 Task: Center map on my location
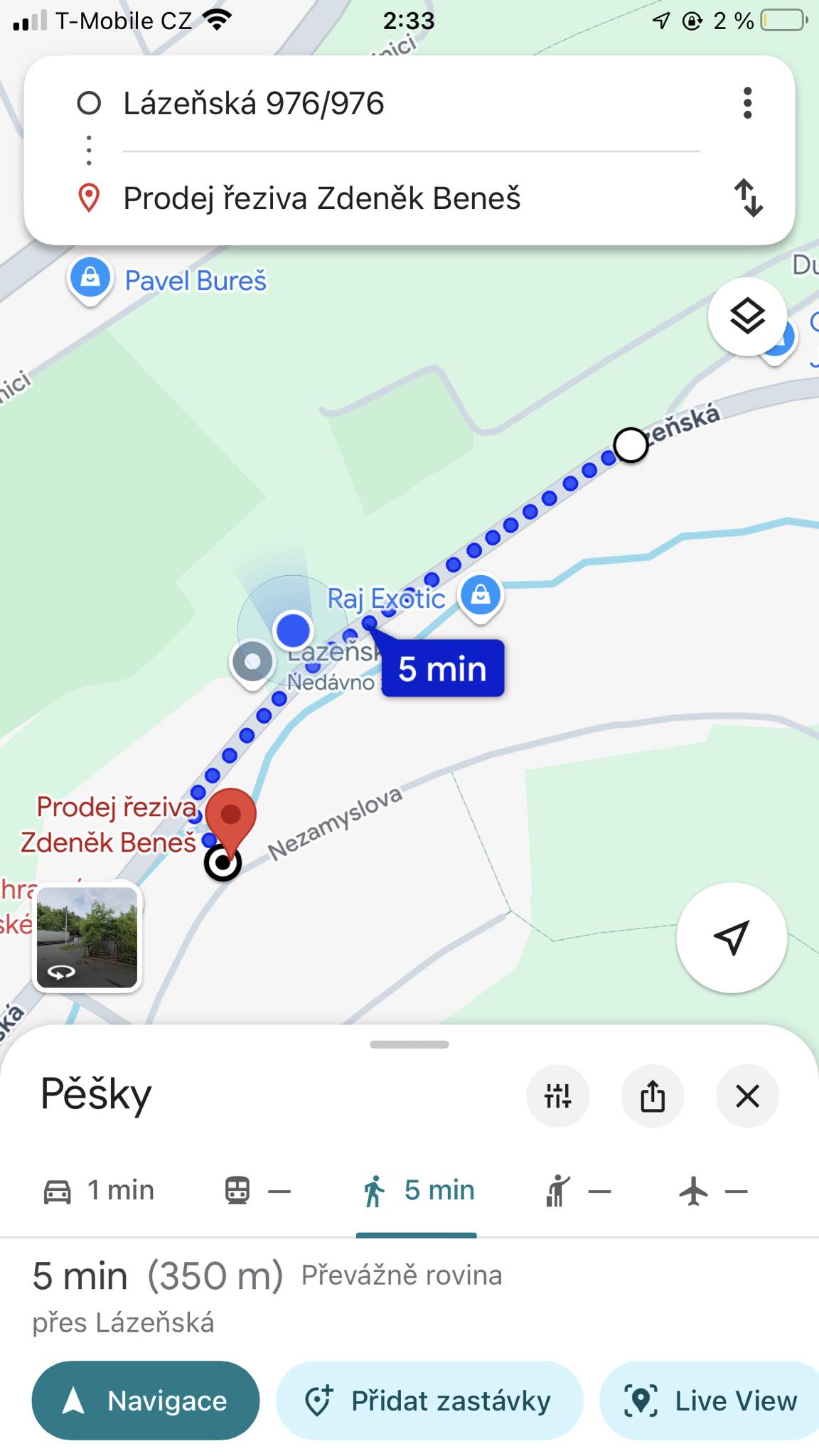(732, 937)
